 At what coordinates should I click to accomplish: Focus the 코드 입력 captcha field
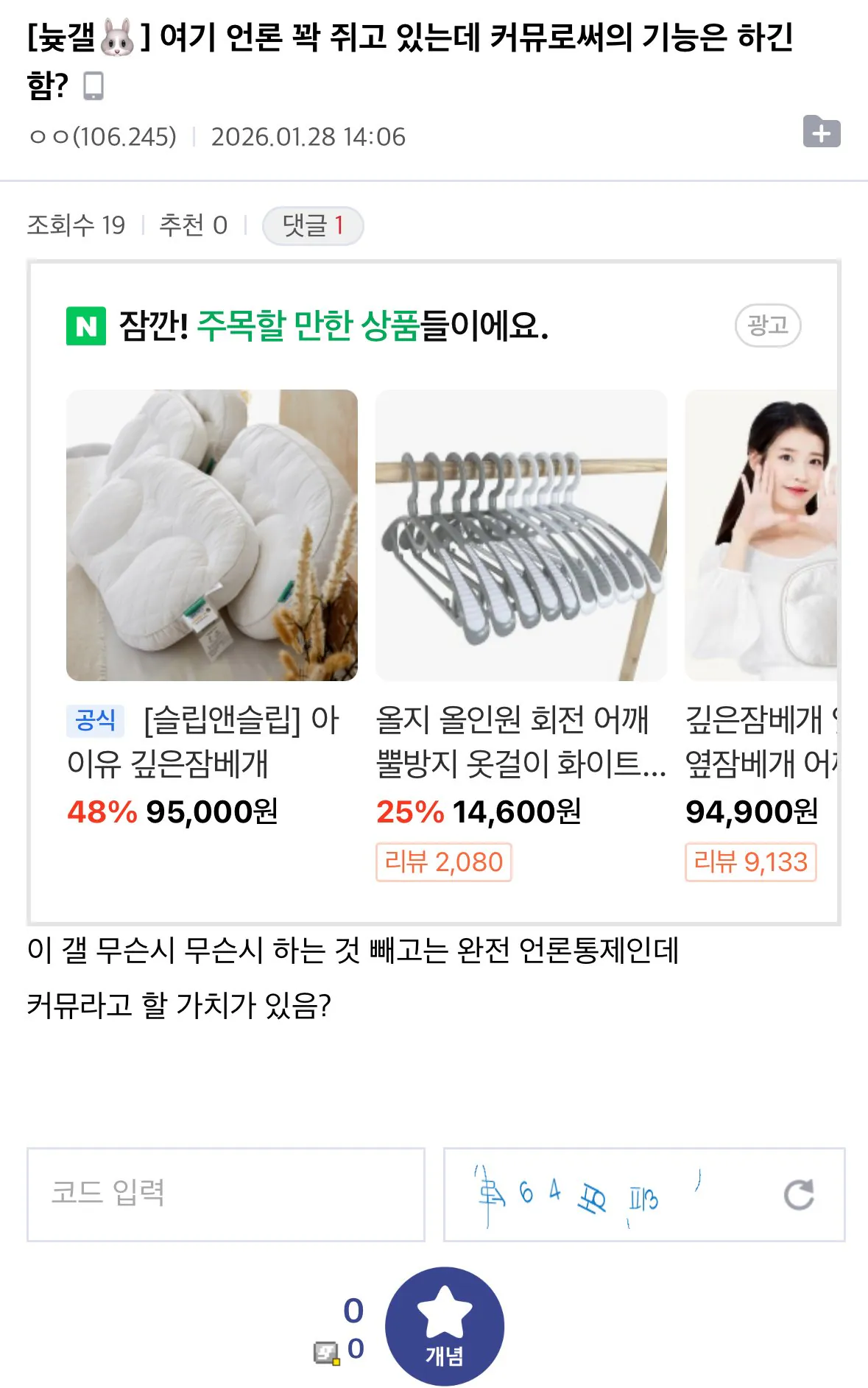point(226,1194)
